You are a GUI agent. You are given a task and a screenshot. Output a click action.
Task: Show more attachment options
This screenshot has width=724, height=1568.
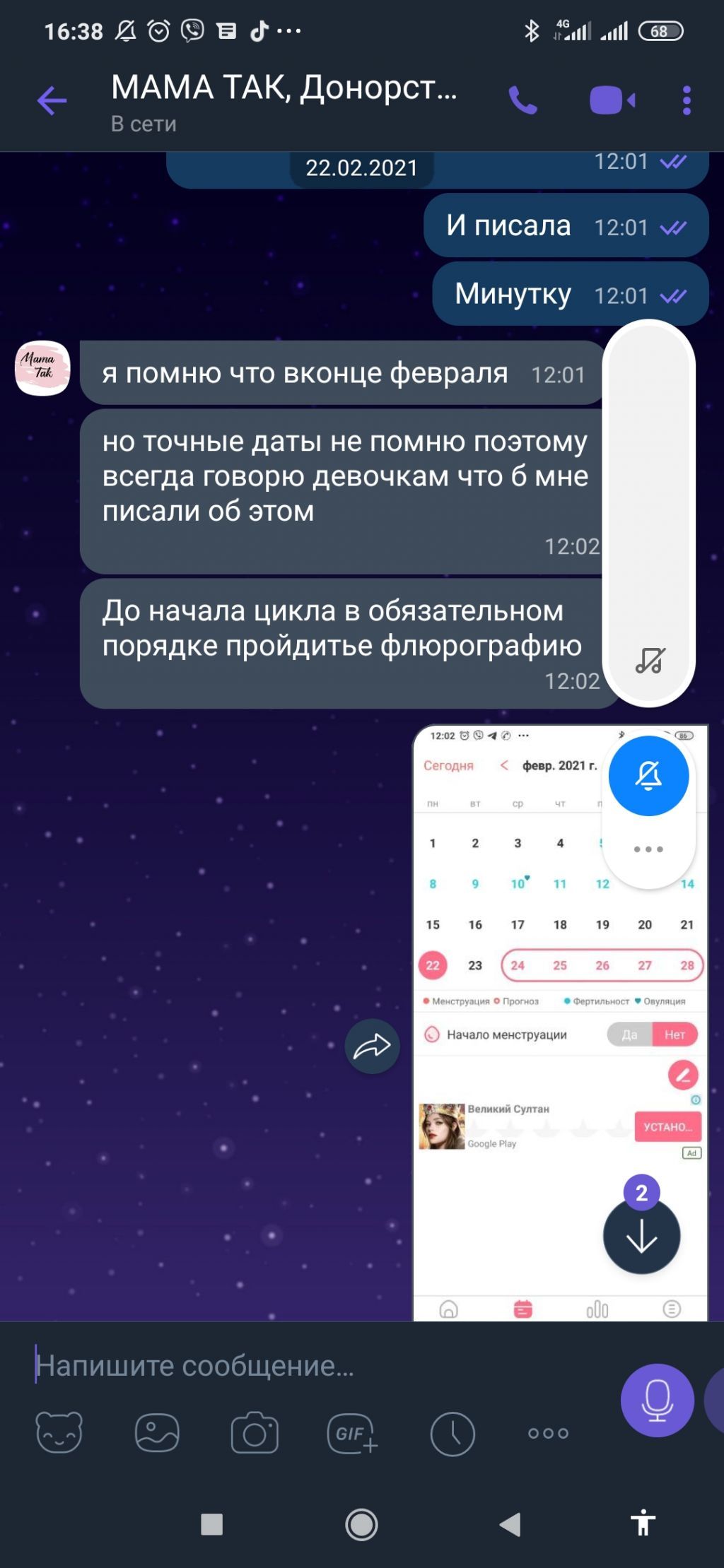(548, 1434)
